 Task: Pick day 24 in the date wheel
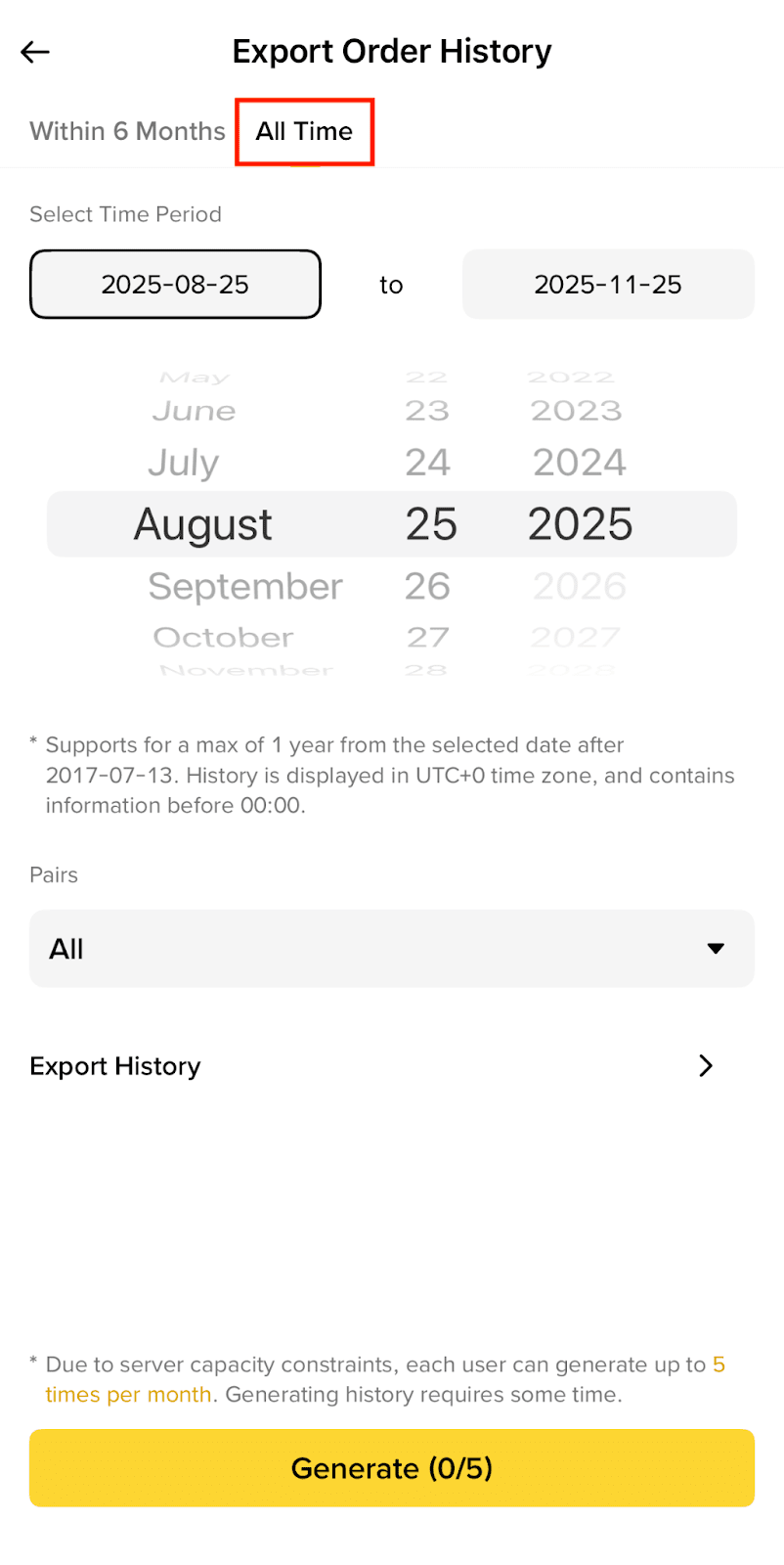[427, 462]
